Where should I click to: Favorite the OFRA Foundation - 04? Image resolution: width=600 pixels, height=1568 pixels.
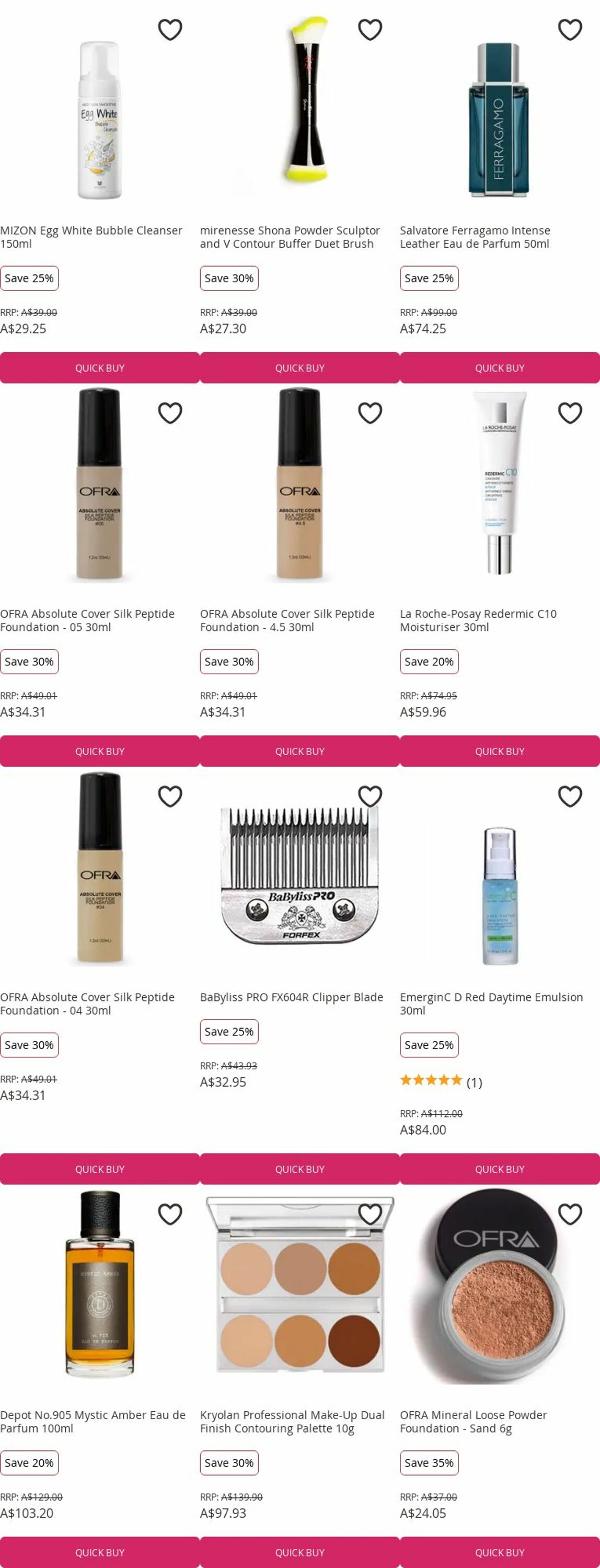pos(170,796)
